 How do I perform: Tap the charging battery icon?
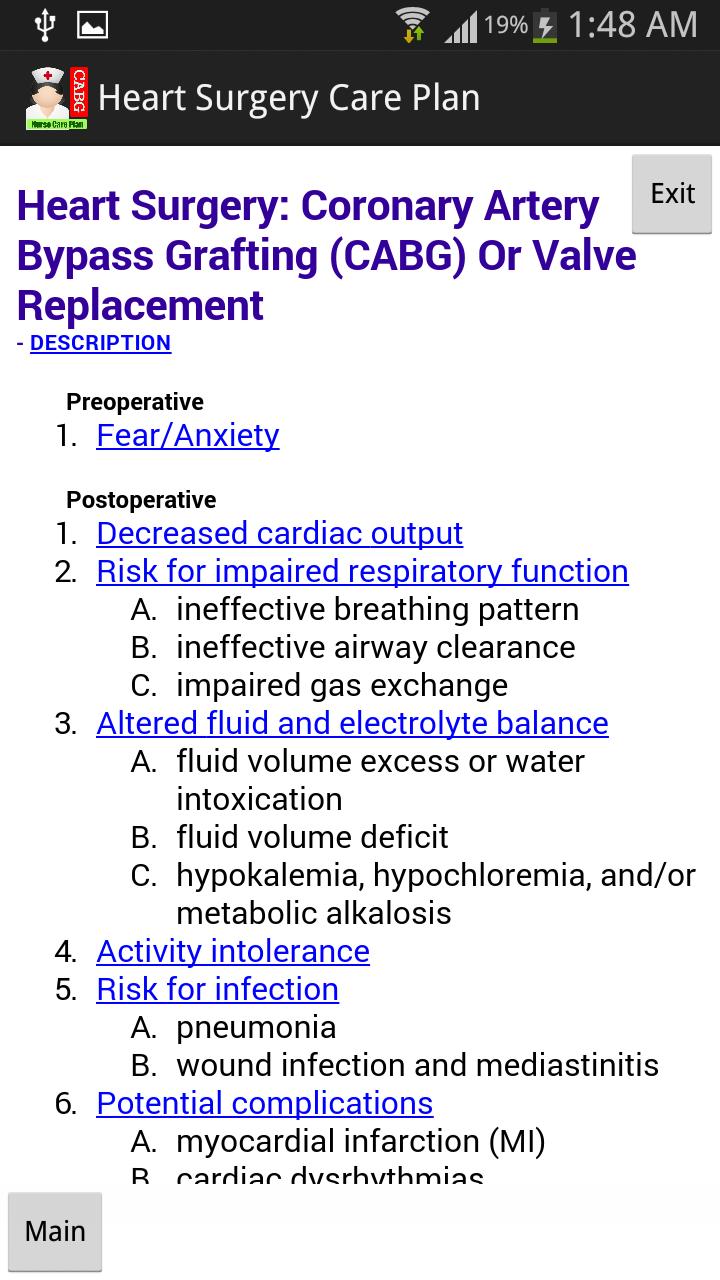tap(542, 24)
